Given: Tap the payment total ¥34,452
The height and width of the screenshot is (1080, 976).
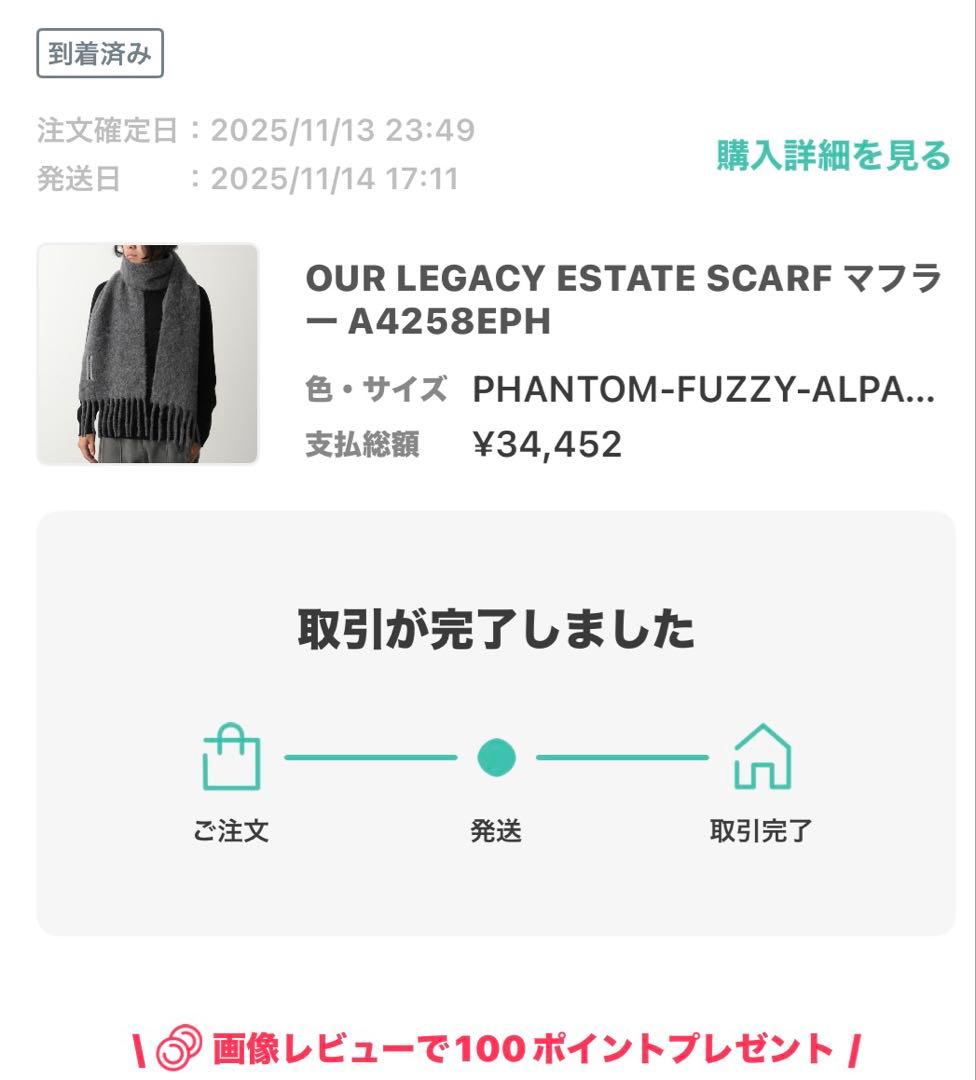Looking at the screenshot, I should (548, 445).
